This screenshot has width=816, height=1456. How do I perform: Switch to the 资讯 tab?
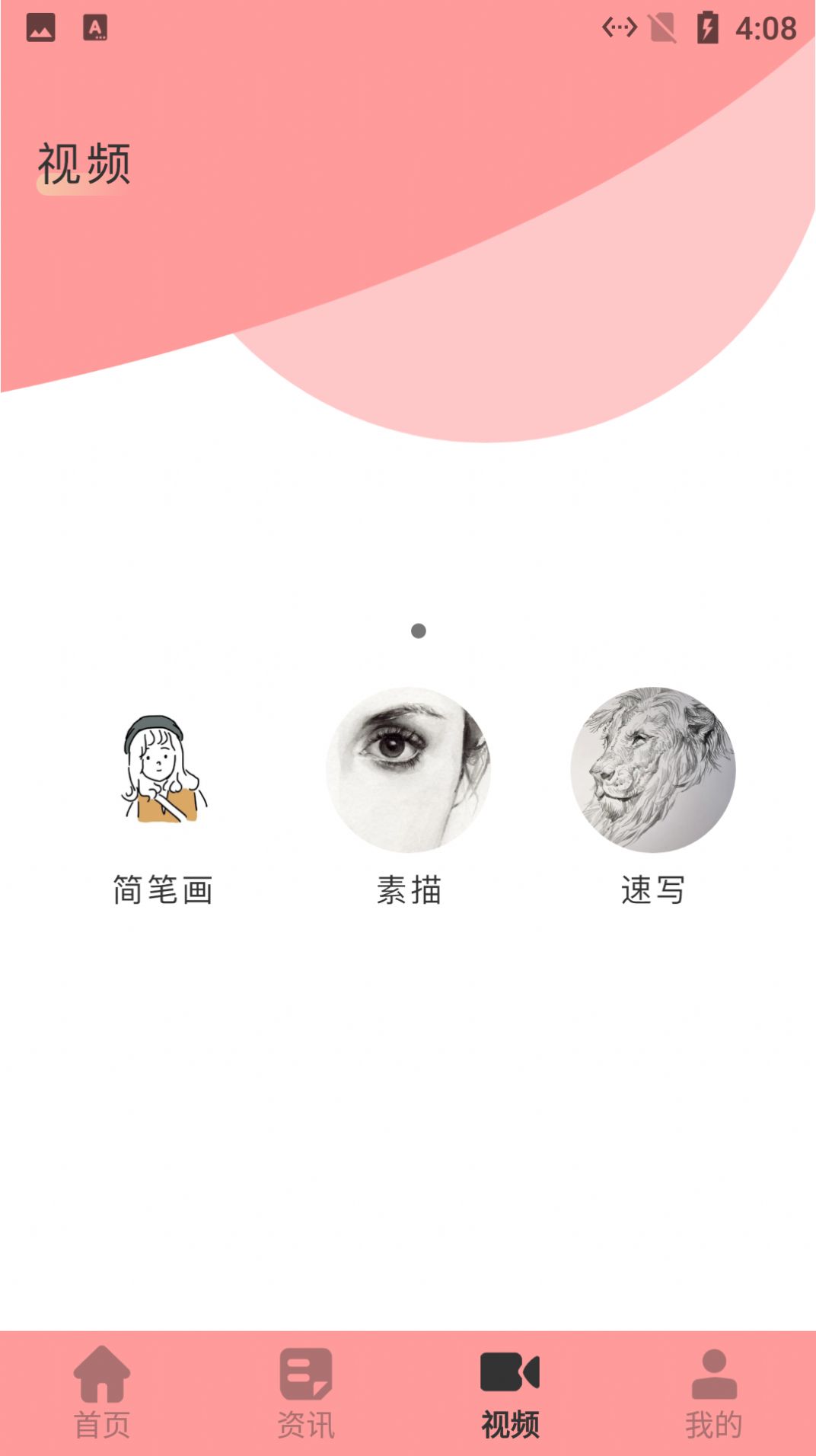coord(306,1394)
